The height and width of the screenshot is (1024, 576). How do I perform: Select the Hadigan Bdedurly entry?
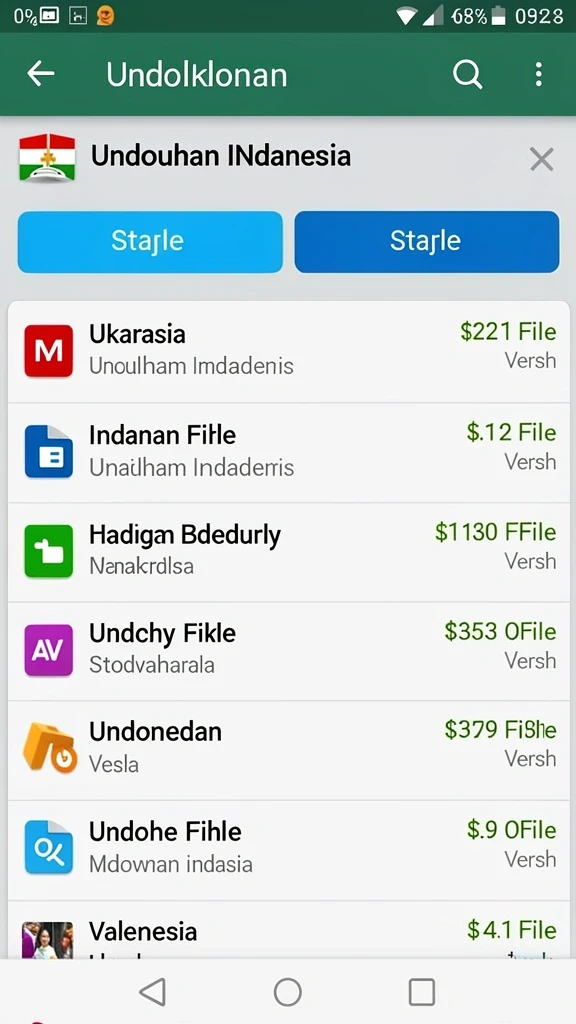pos(289,552)
